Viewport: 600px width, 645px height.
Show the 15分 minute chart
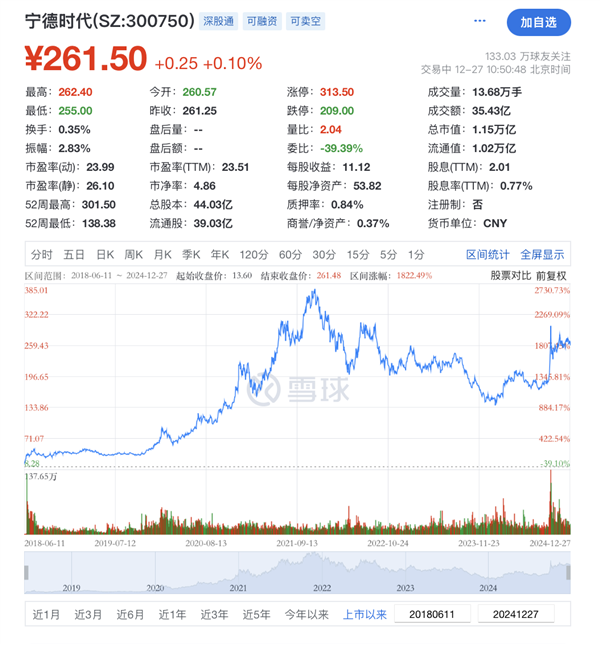click(356, 254)
